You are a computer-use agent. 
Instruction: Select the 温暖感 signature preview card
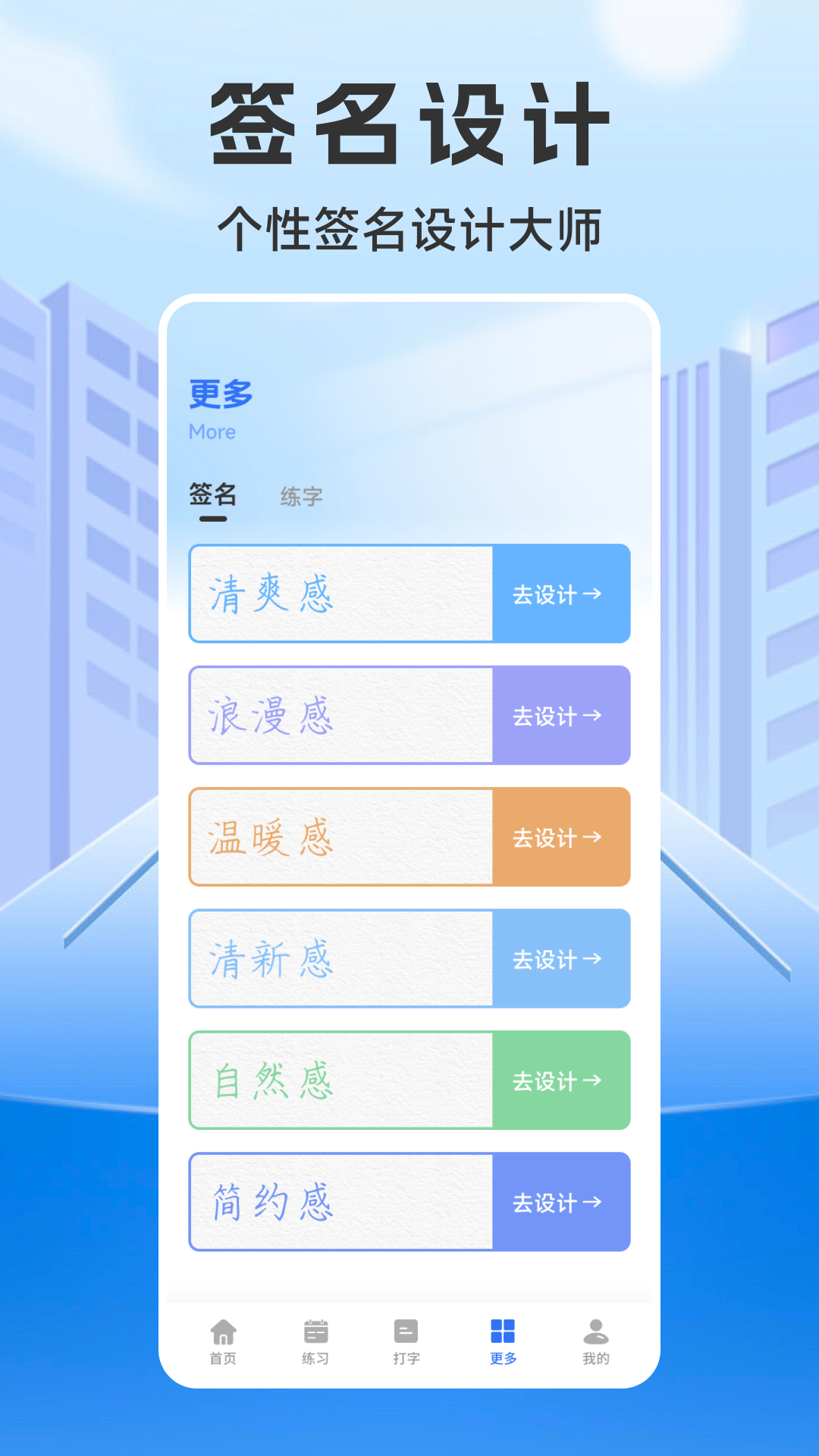point(341,837)
